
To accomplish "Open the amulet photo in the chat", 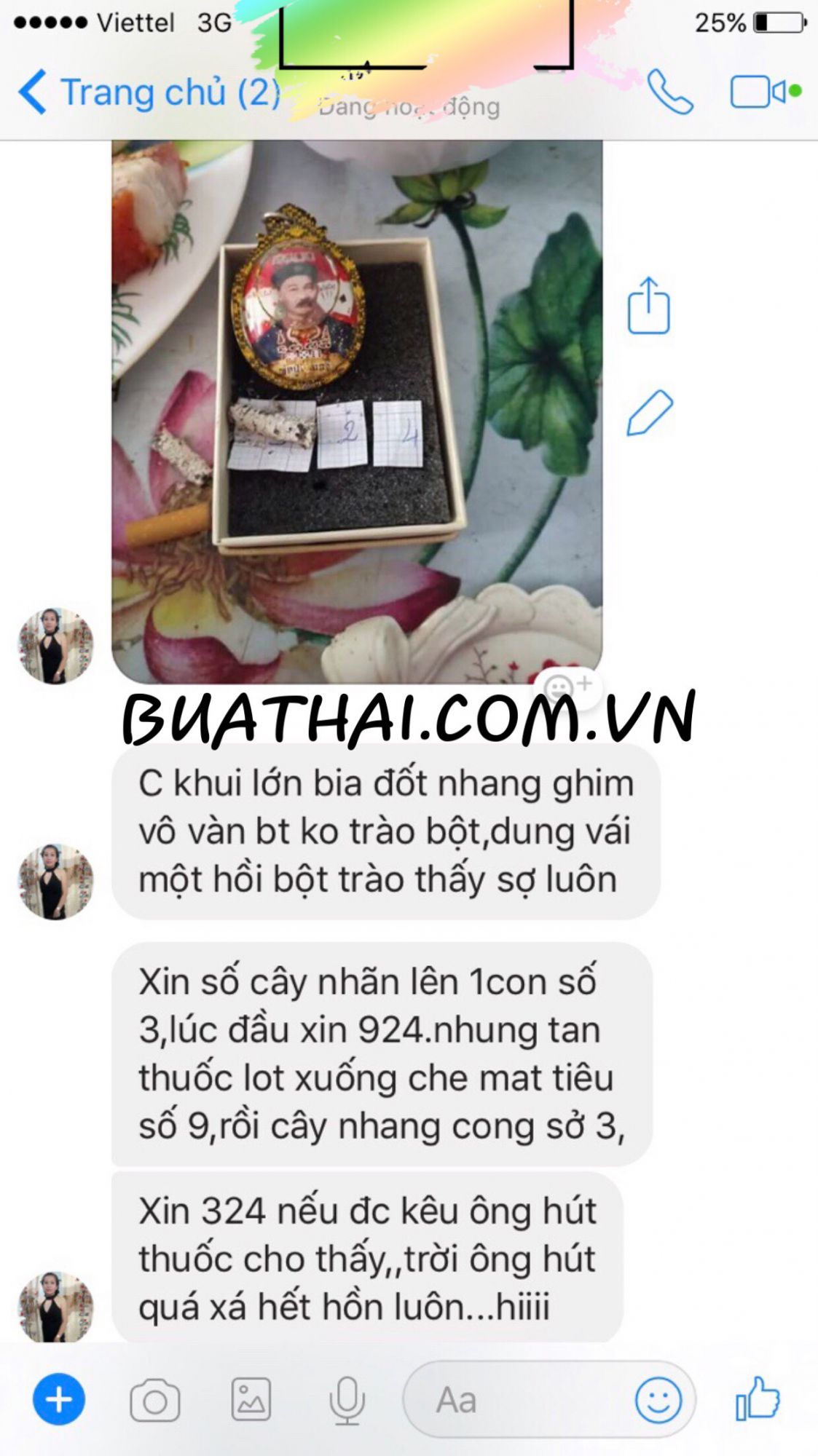I will click(x=356, y=408).
